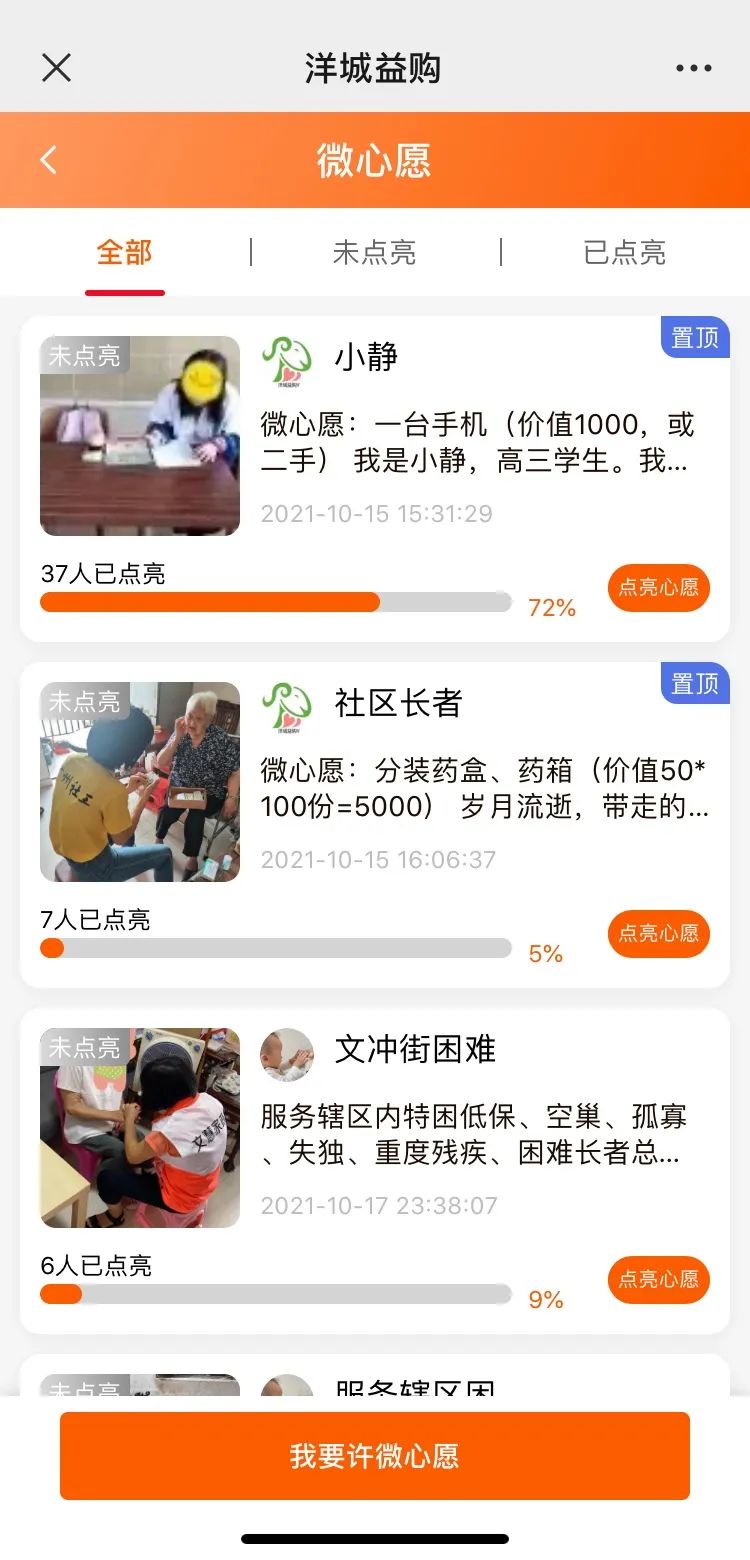750x1560 pixels.
Task: Click the 置顶 badge on 社区长者's wish
Action: (x=695, y=685)
